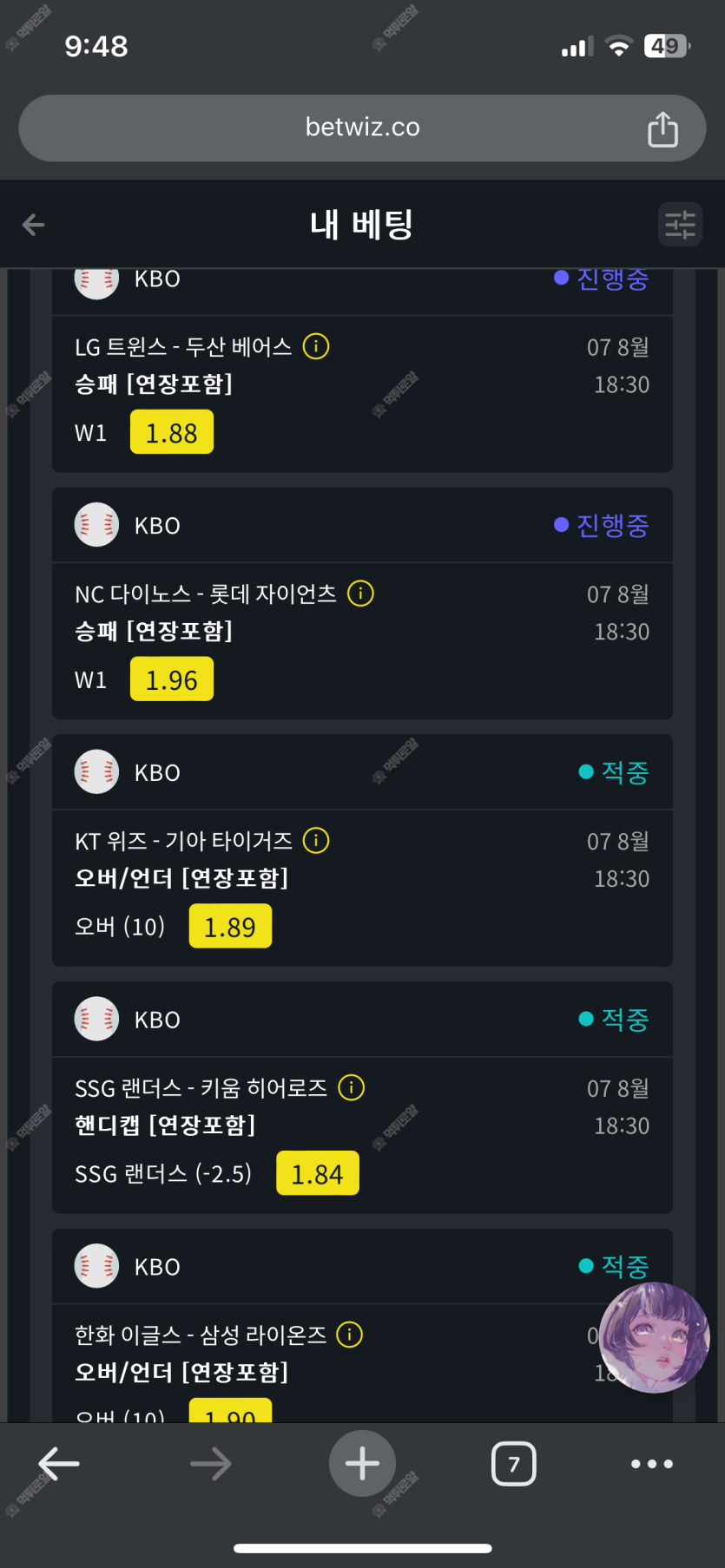The height and width of the screenshot is (1568, 725).
Task: Show info for SSG 랜더스 - 키움 히어로즈
Action: click(x=351, y=1087)
